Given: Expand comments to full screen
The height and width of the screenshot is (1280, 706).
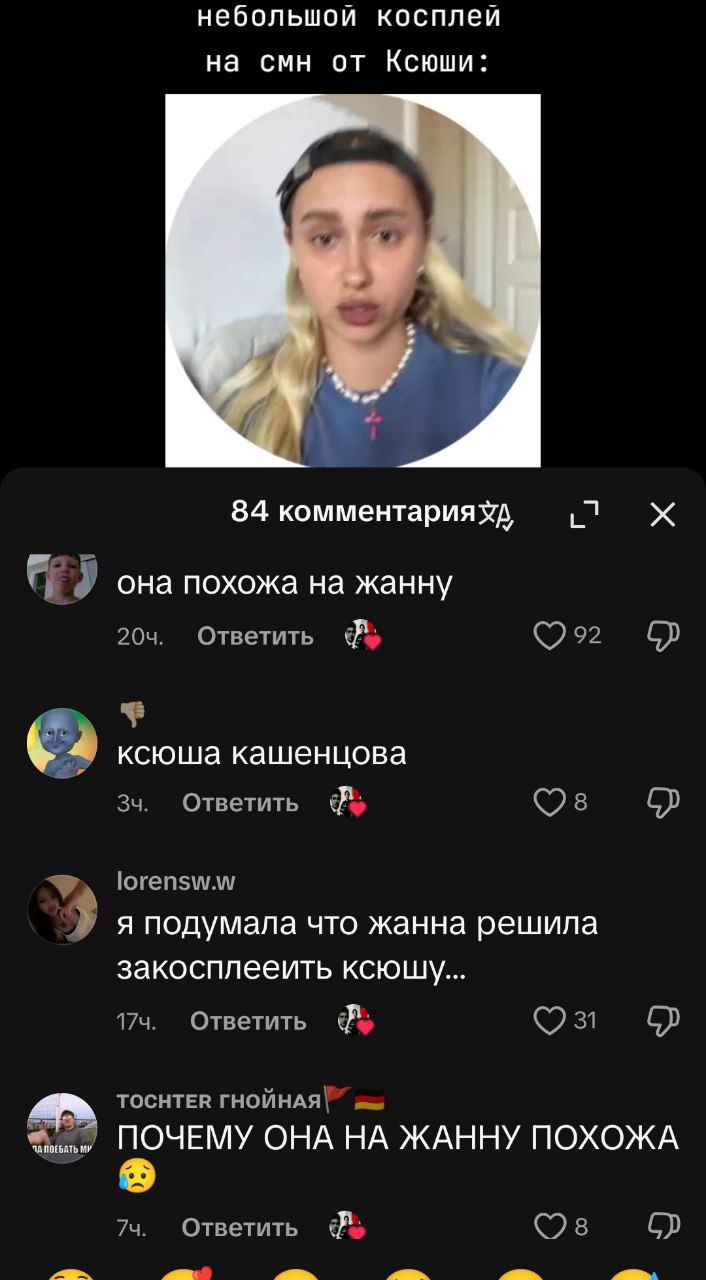Looking at the screenshot, I should tap(584, 515).
